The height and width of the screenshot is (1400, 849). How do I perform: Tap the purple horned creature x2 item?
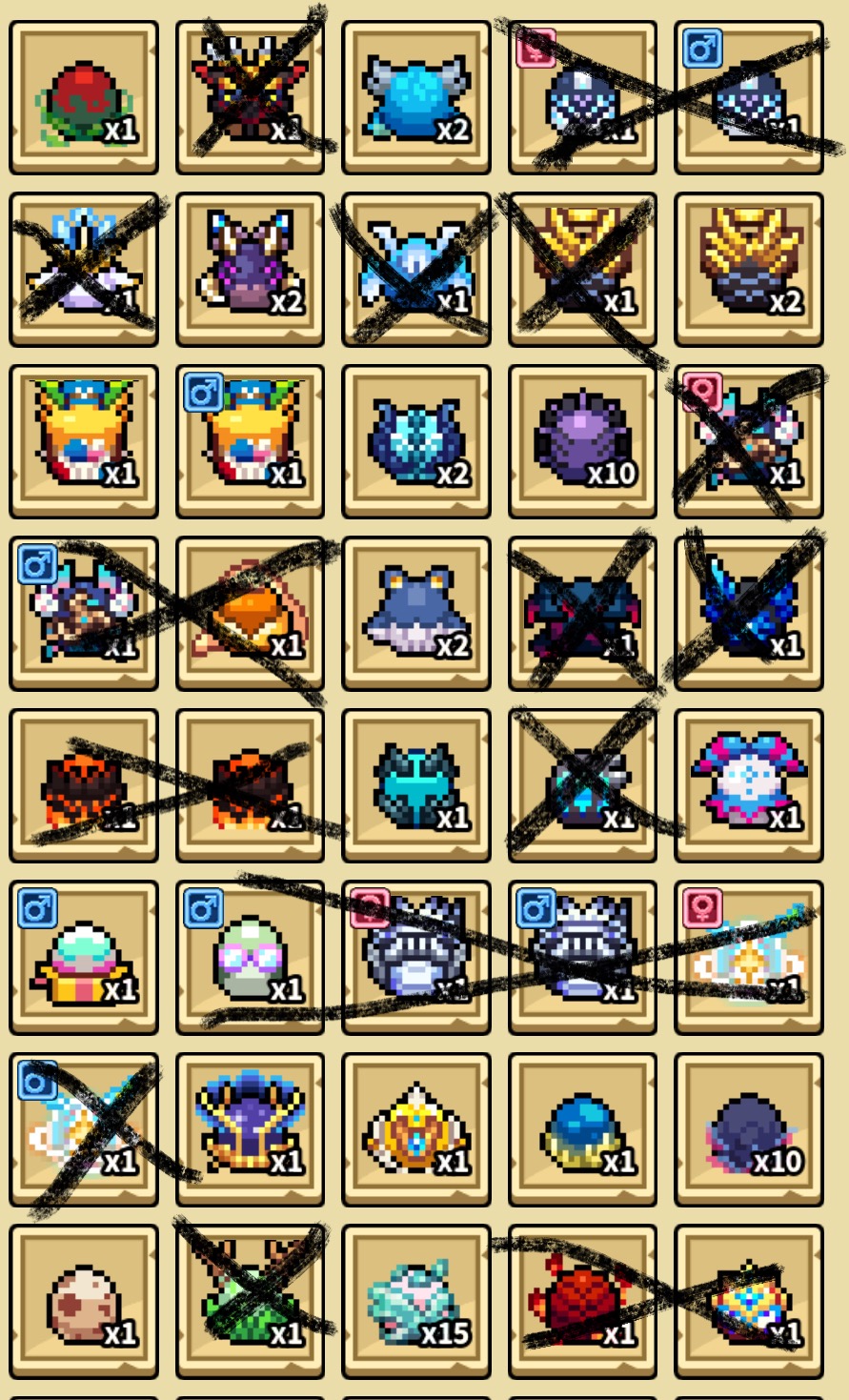point(250,270)
